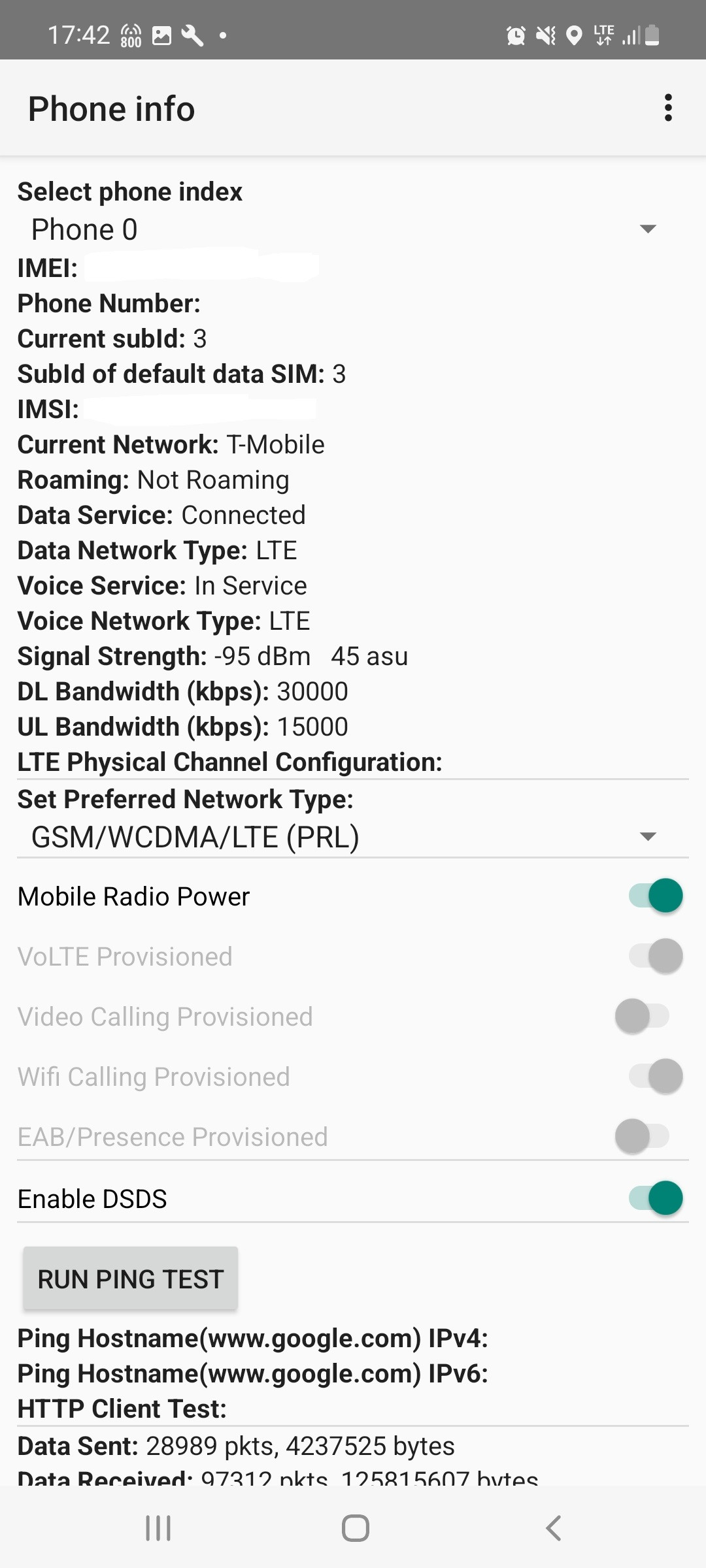Open the preferred network type dropdown
The height and width of the screenshot is (1568, 706).
(x=353, y=837)
